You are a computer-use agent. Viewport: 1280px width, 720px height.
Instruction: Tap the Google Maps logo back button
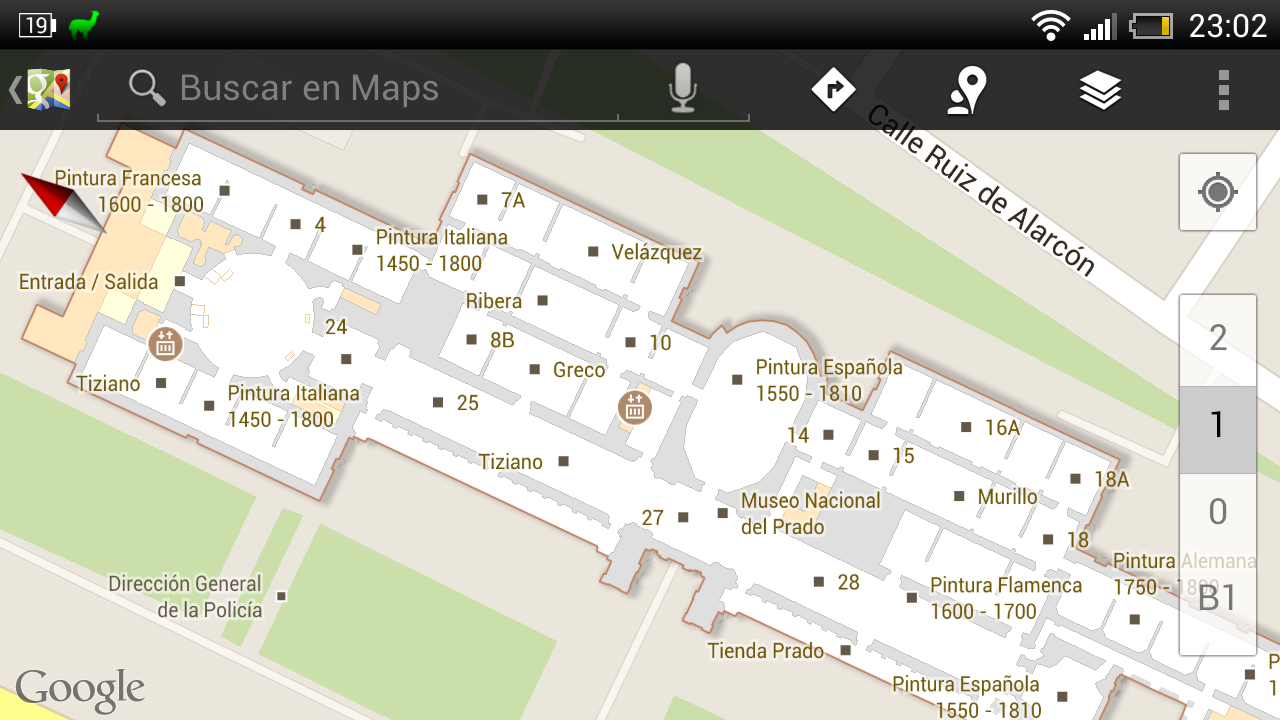tap(42, 89)
